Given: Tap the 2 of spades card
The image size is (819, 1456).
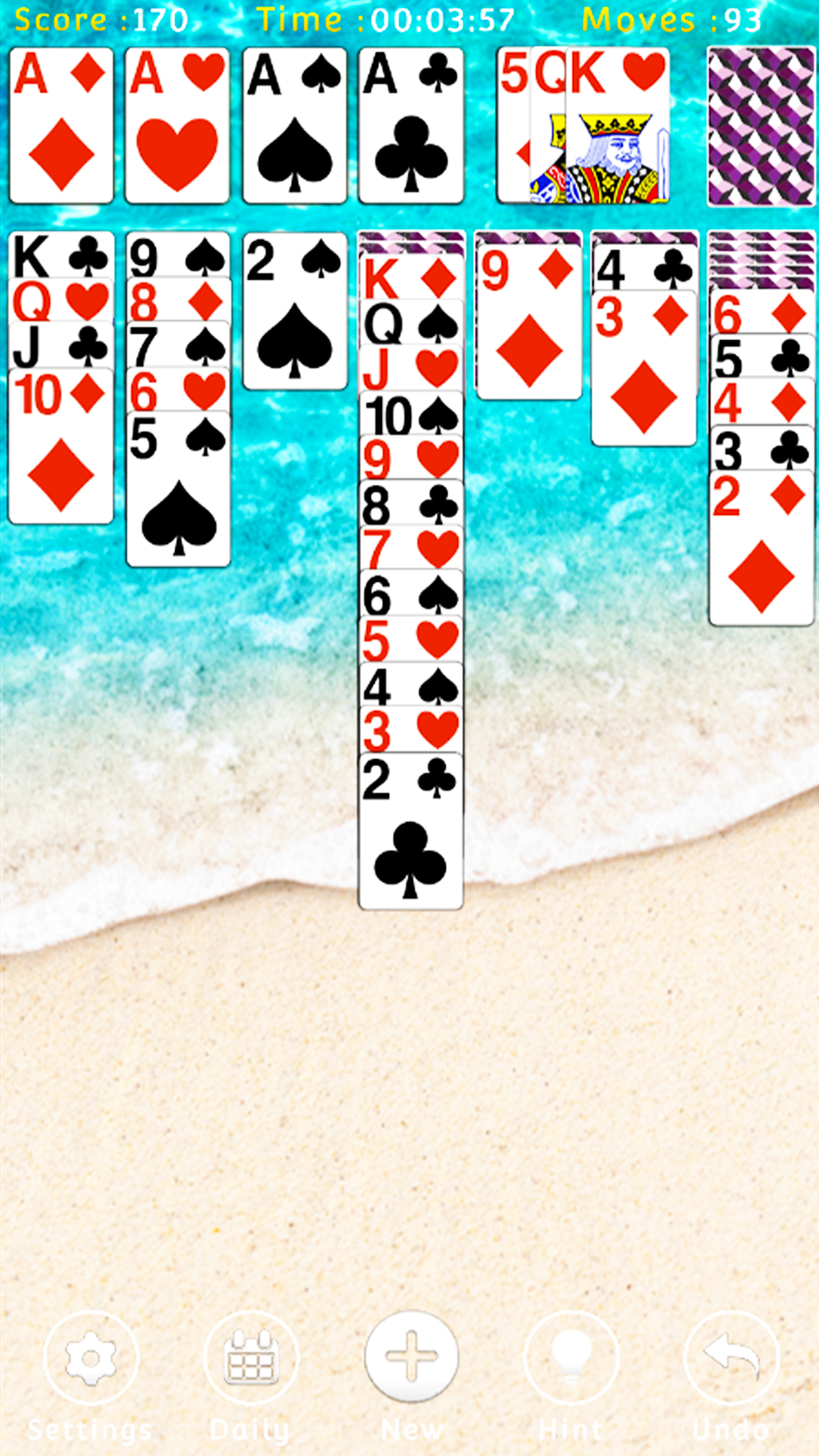Looking at the screenshot, I should pos(295,311).
